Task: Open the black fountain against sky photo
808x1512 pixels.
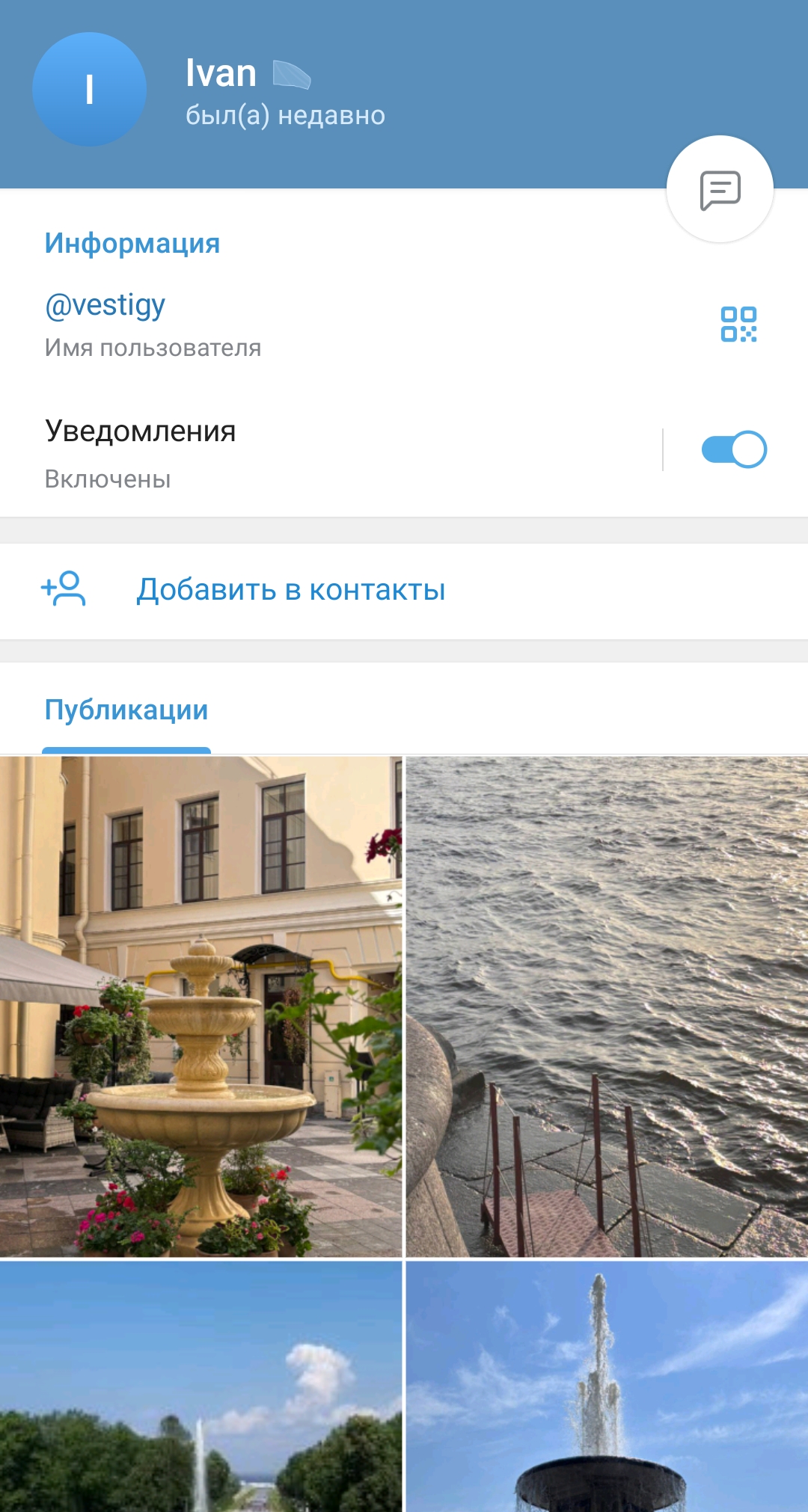Action: coord(607,1387)
